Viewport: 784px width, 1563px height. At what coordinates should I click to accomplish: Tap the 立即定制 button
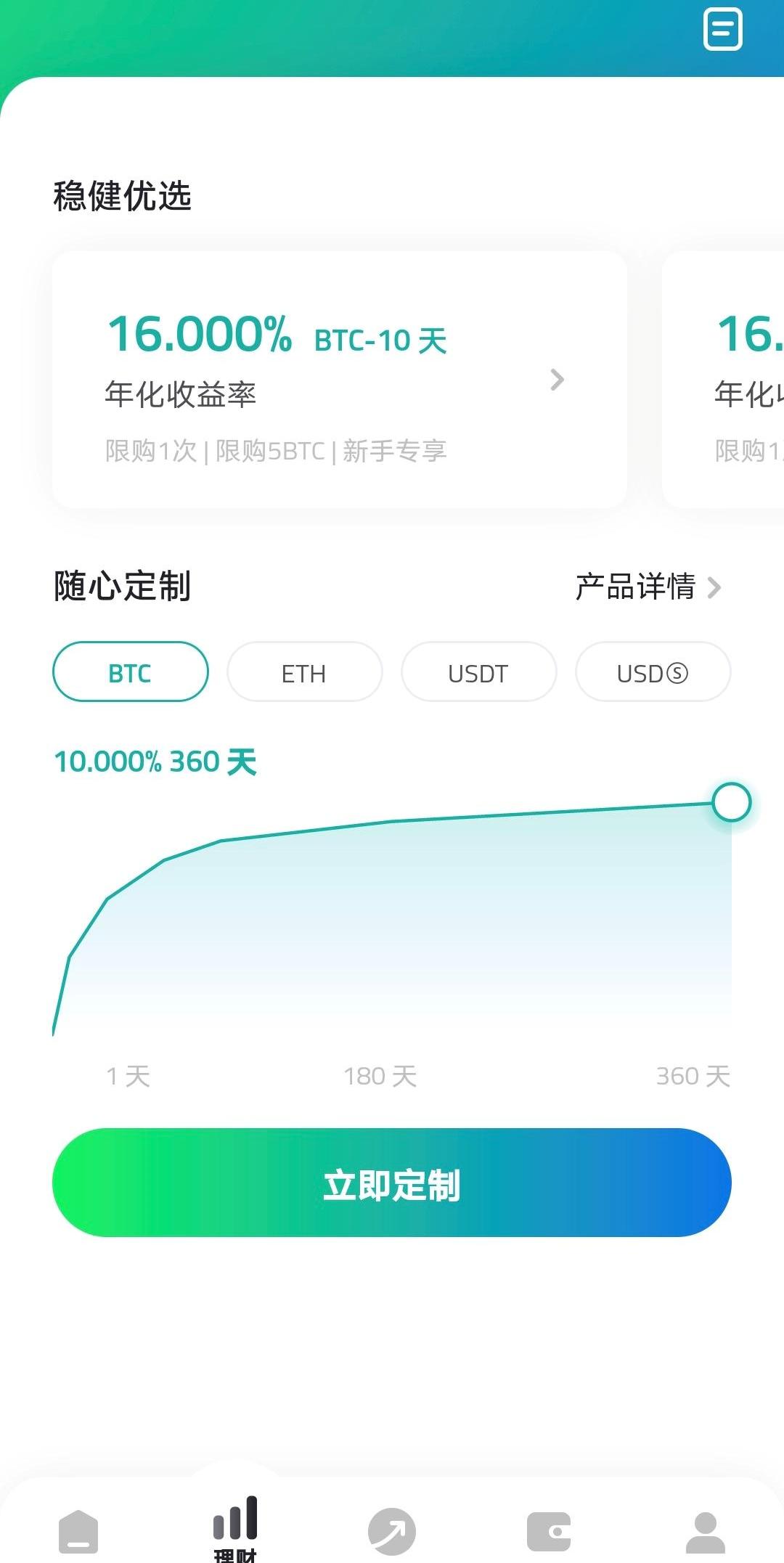[x=392, y=1183]
